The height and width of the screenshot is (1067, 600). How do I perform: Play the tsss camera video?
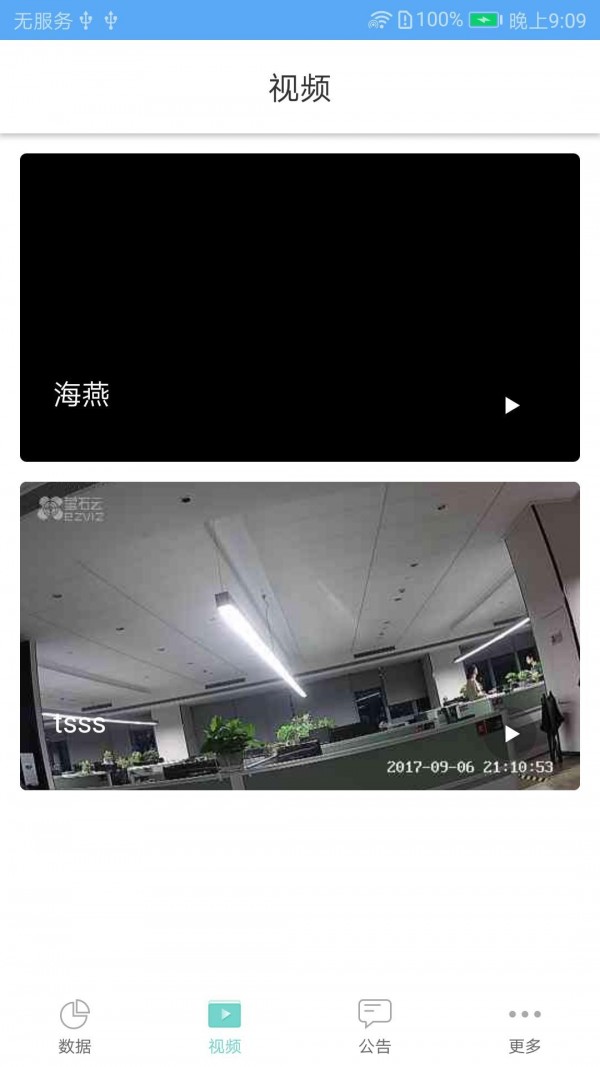[x=512, y=734]
